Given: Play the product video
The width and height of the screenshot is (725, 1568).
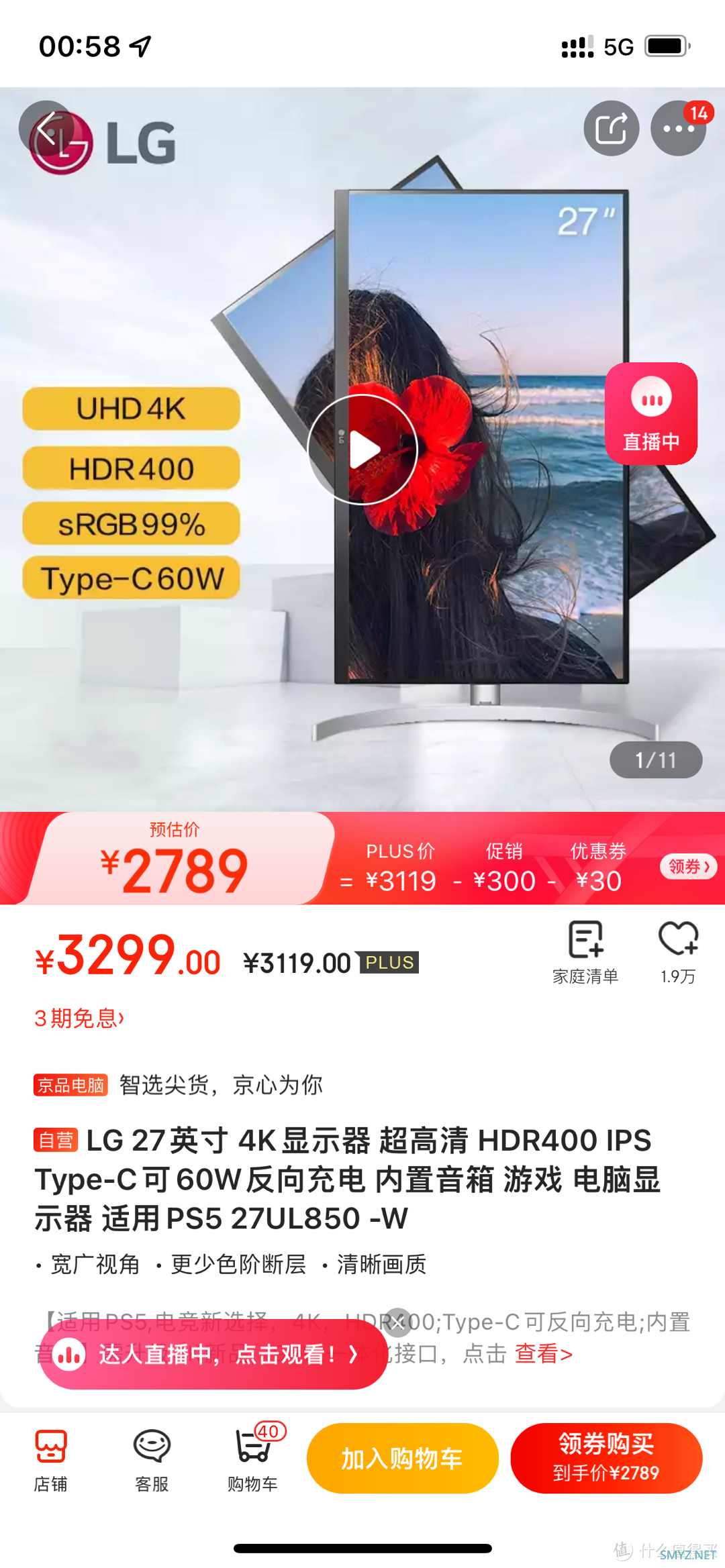Looking at the screenshot, I should click(362, 449).
